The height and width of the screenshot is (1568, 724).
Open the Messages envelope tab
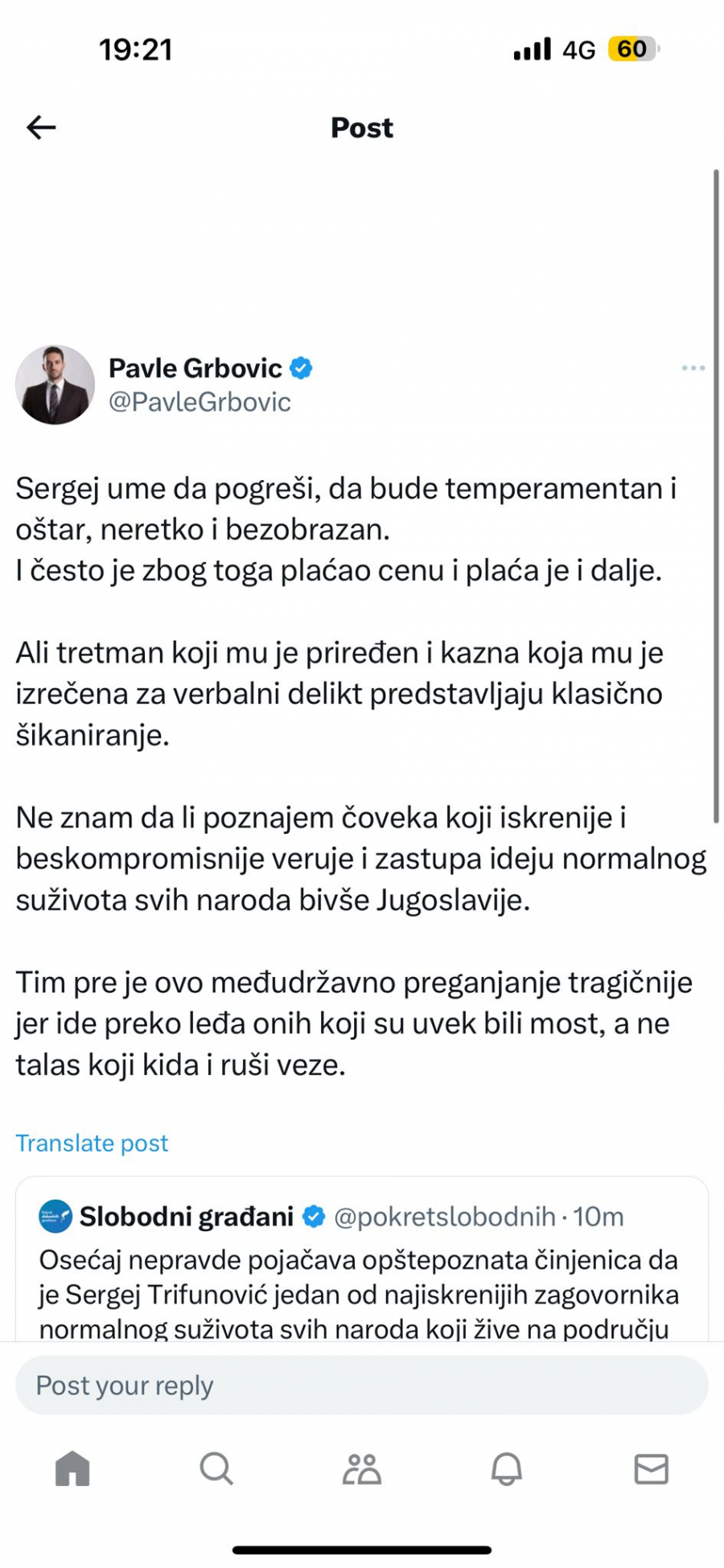(651, 1469)
